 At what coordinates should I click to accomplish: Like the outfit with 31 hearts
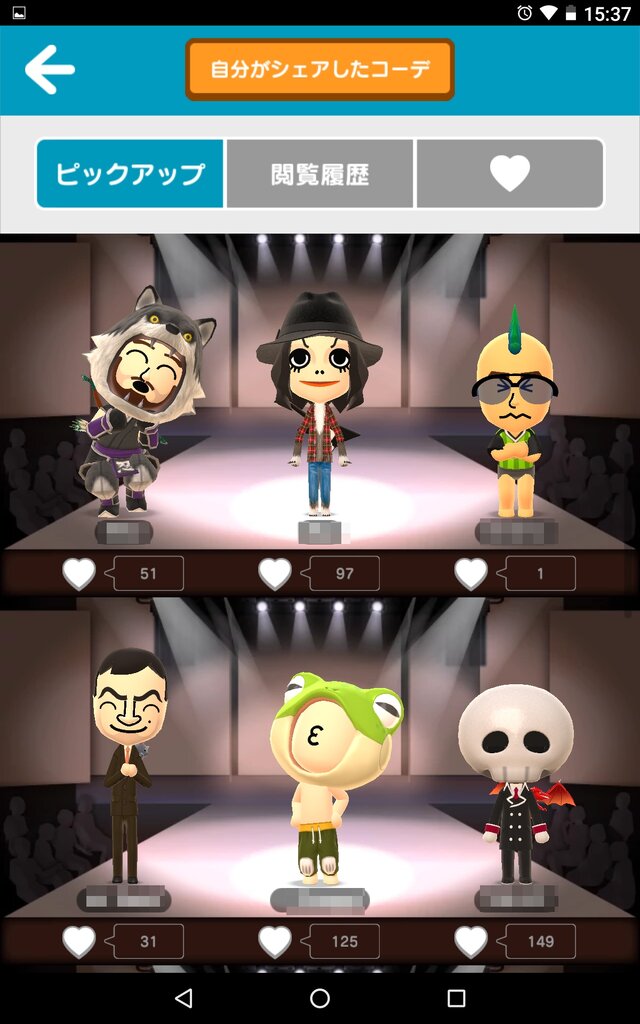[x=80, y=942]
